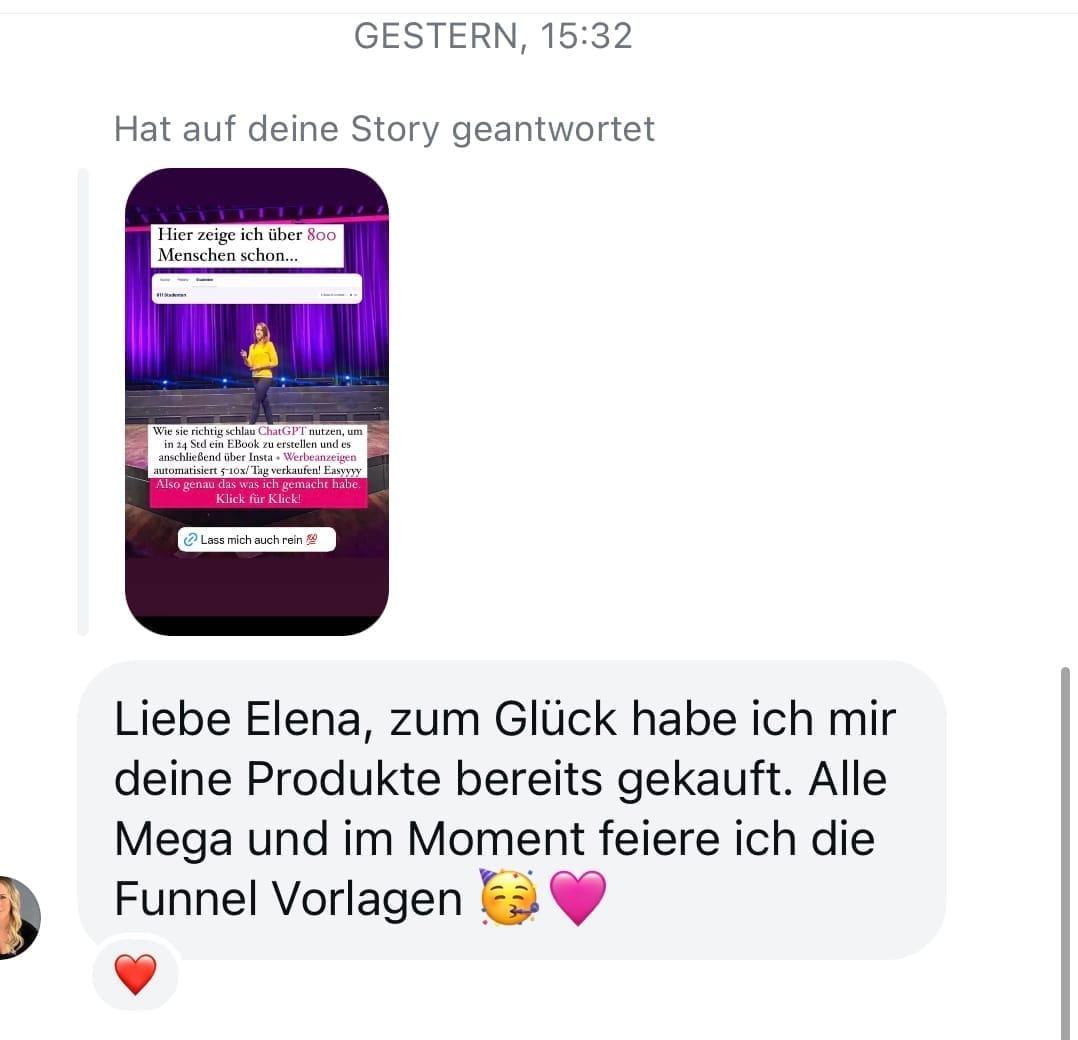This screenshot has width=1078, height=1040.
Task: Open the replied story preview
Action: [x=256, y=400]
